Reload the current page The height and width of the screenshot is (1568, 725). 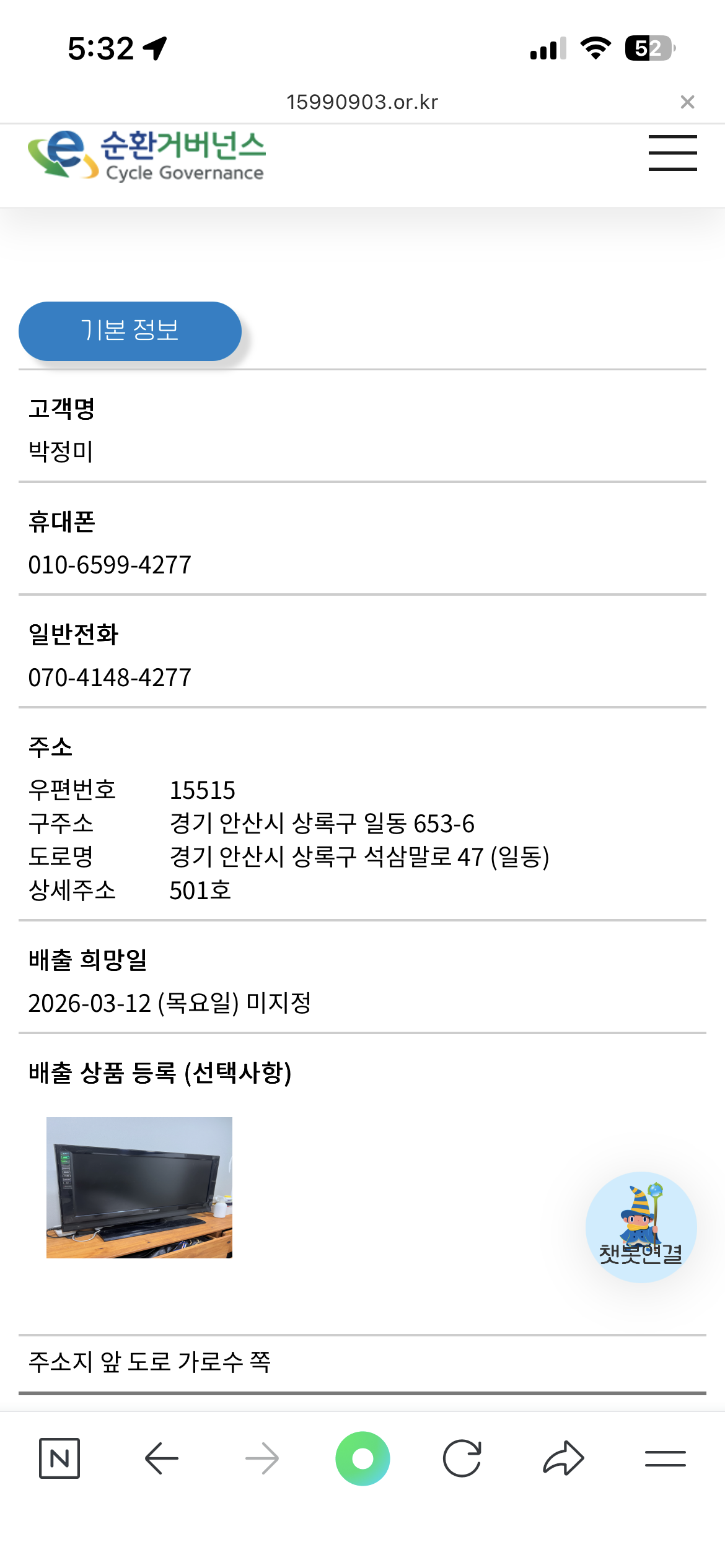click(462, 1458)
